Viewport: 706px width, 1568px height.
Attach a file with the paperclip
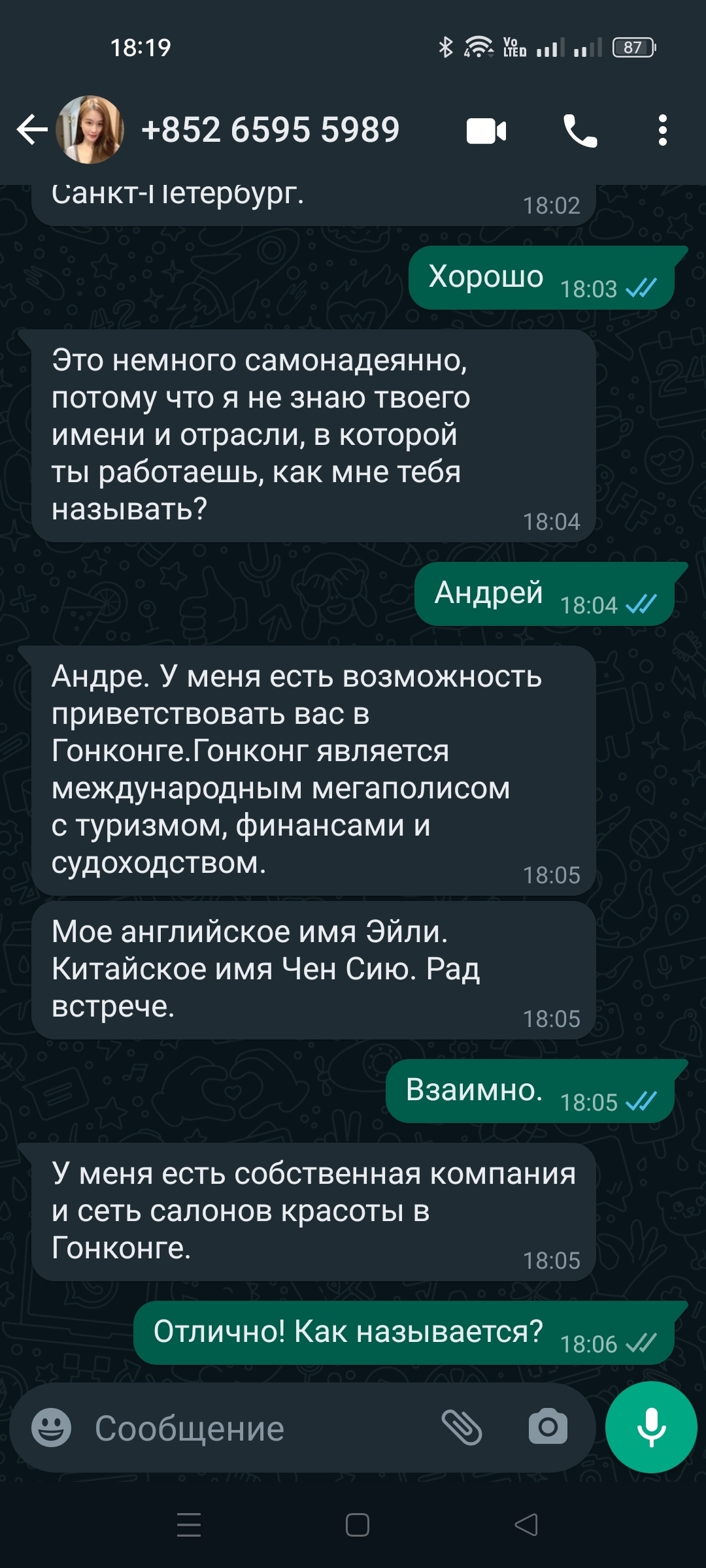tap(462, 1427)
